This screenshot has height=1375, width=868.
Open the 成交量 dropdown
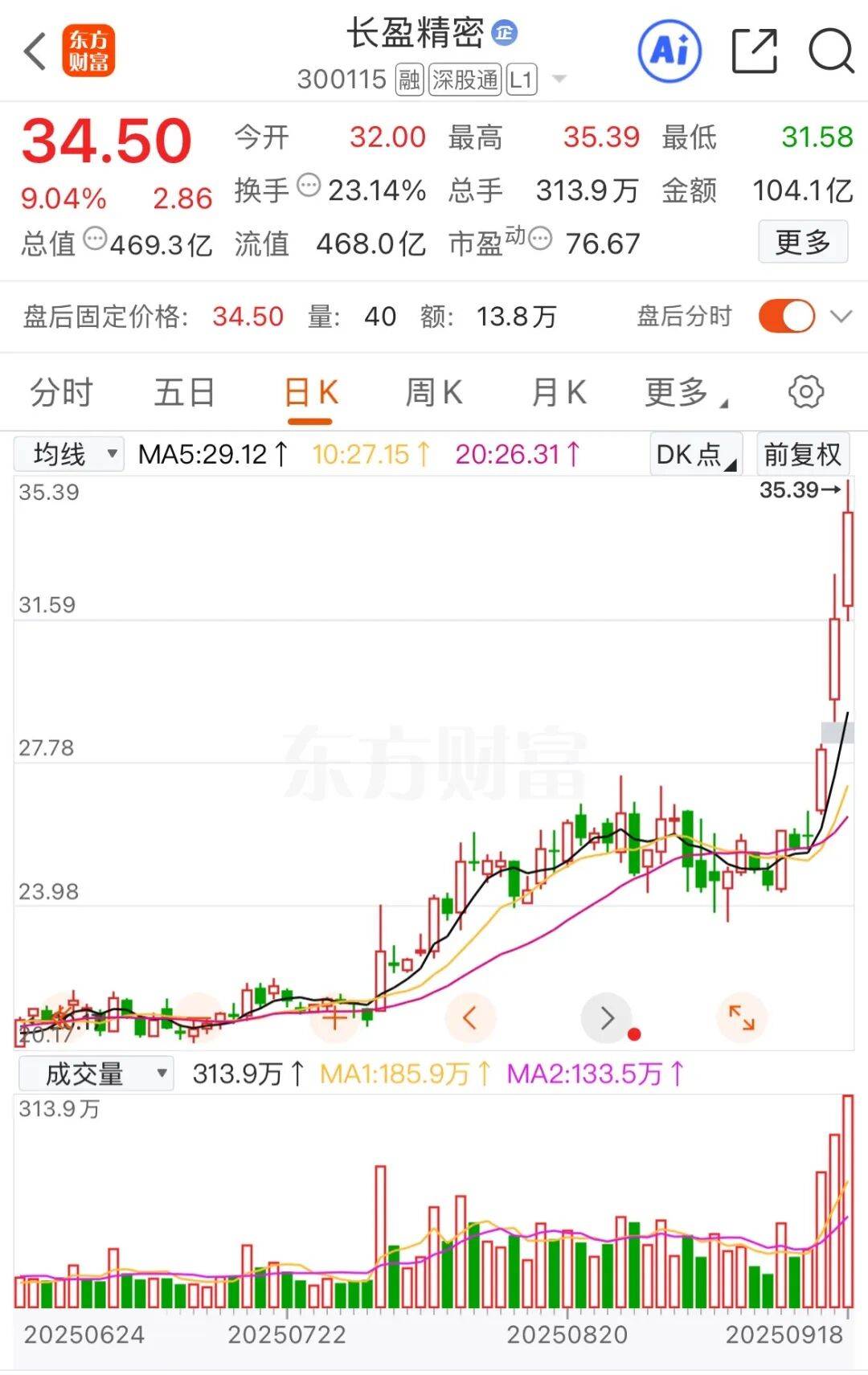(x=96, y=1073)
